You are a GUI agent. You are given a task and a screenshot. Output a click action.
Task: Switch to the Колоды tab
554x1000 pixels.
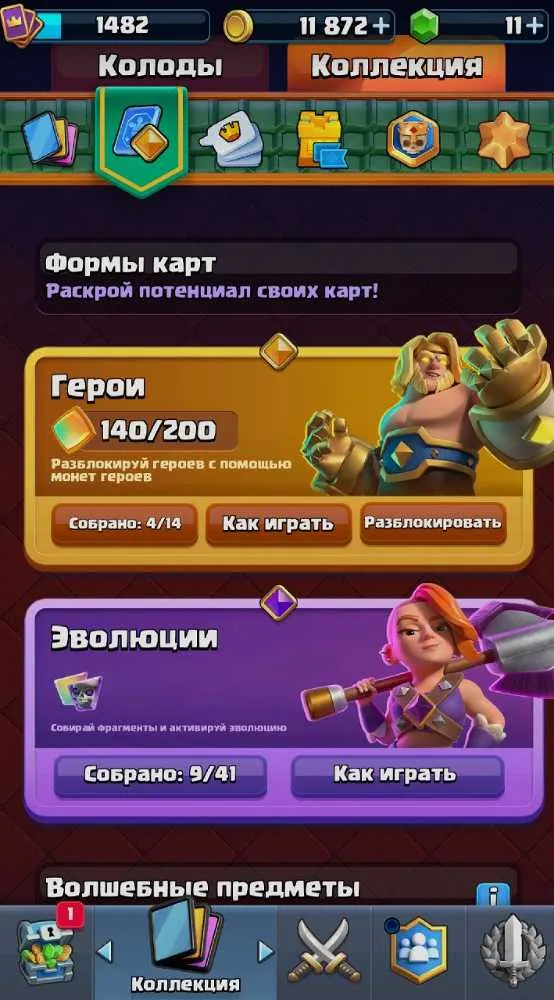(160, 66)
